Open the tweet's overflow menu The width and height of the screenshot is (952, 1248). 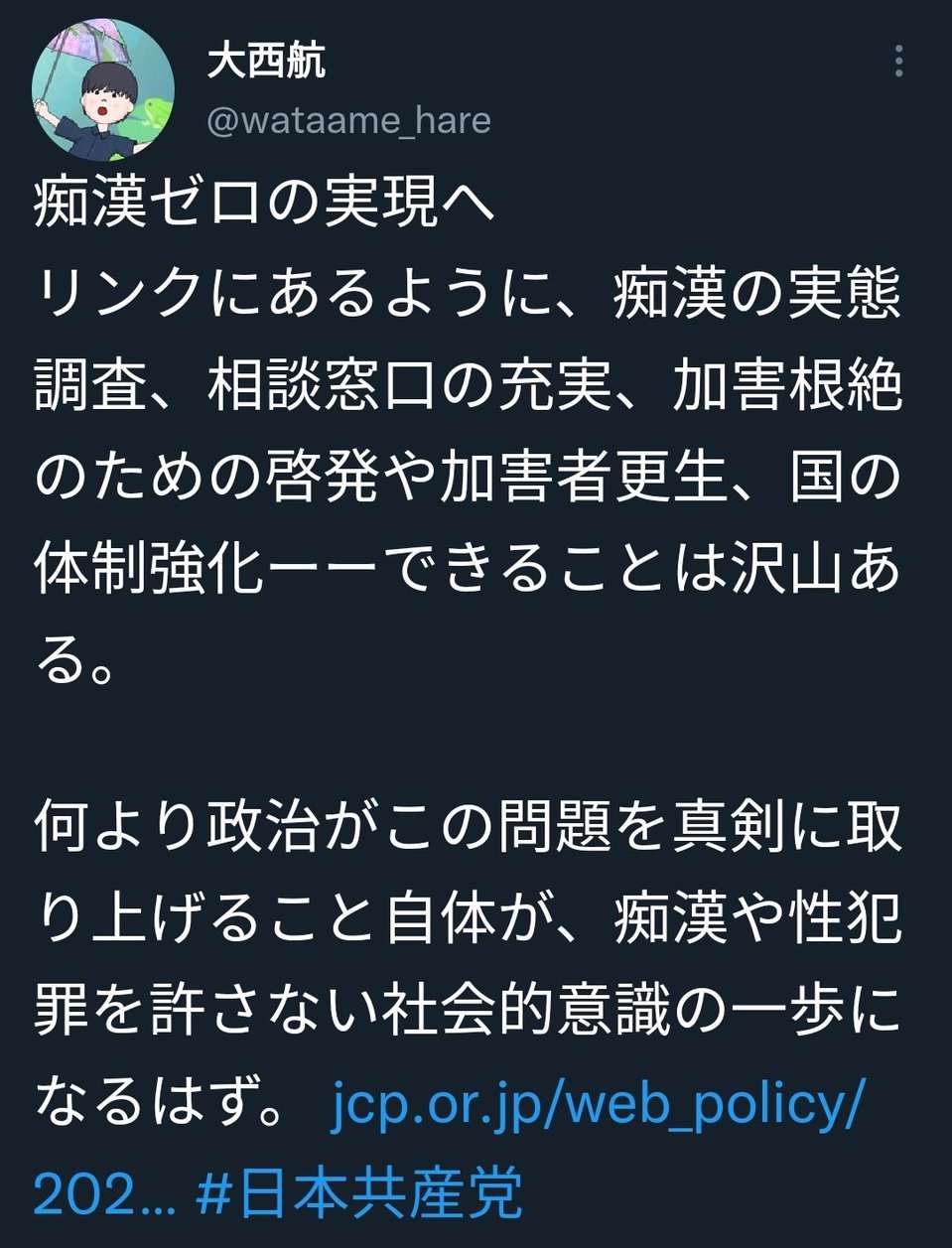pos(897,62)
